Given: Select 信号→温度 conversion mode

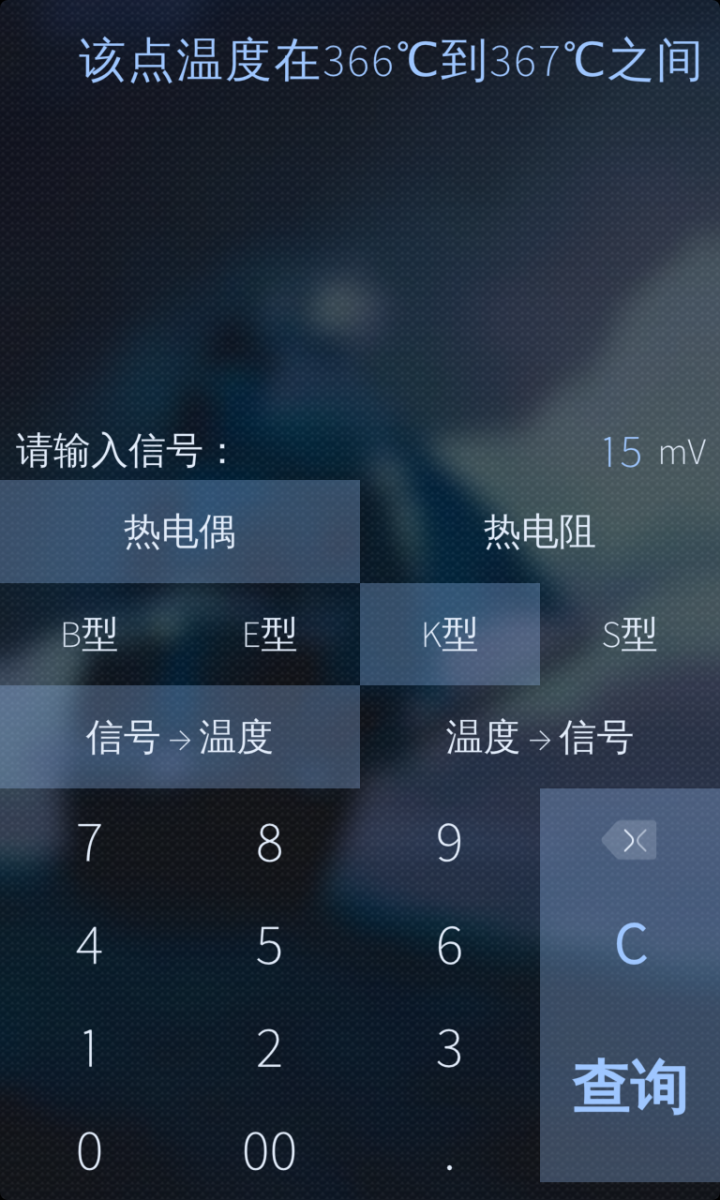Looking at the screenshot, I should (x=180, y=737).
